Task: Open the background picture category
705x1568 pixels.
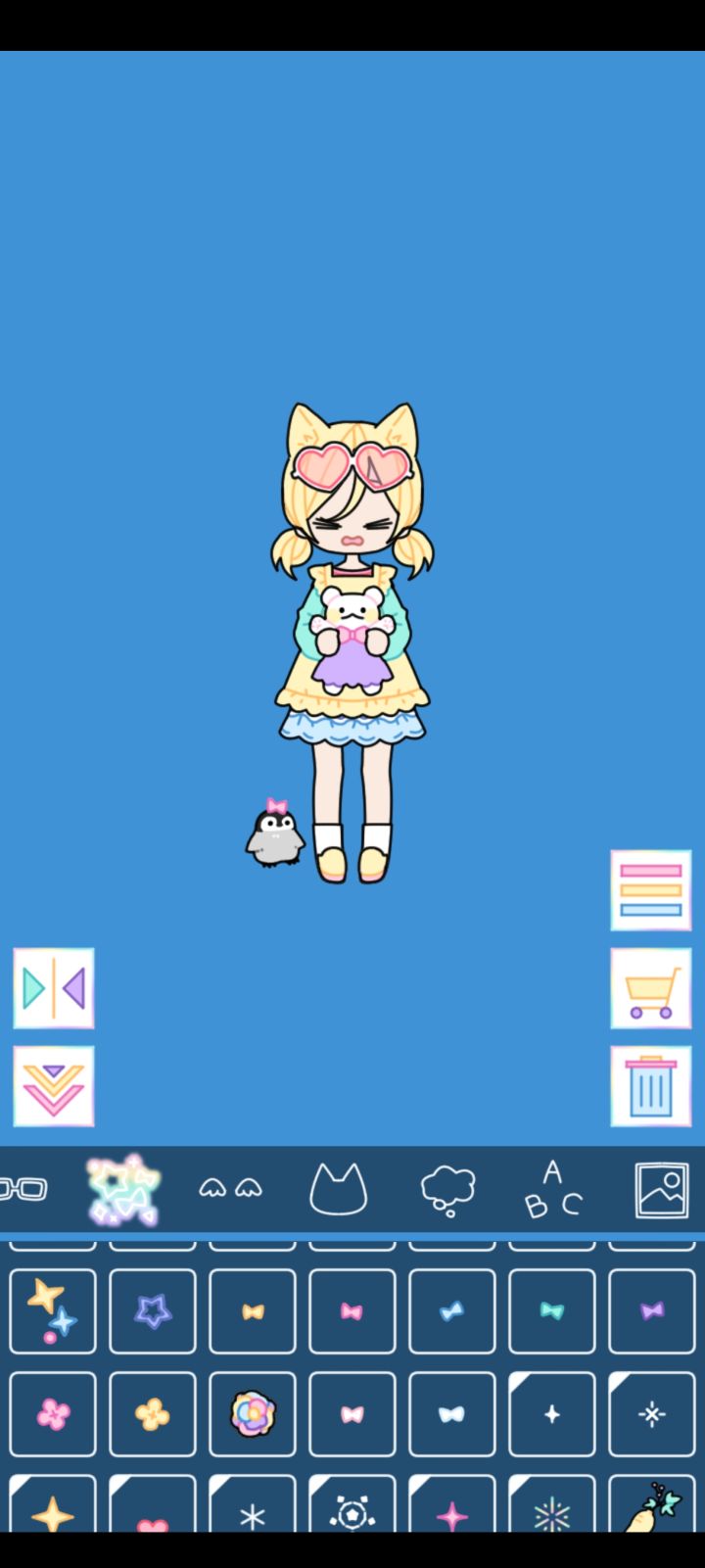Action: click(x=661, y=1190)
